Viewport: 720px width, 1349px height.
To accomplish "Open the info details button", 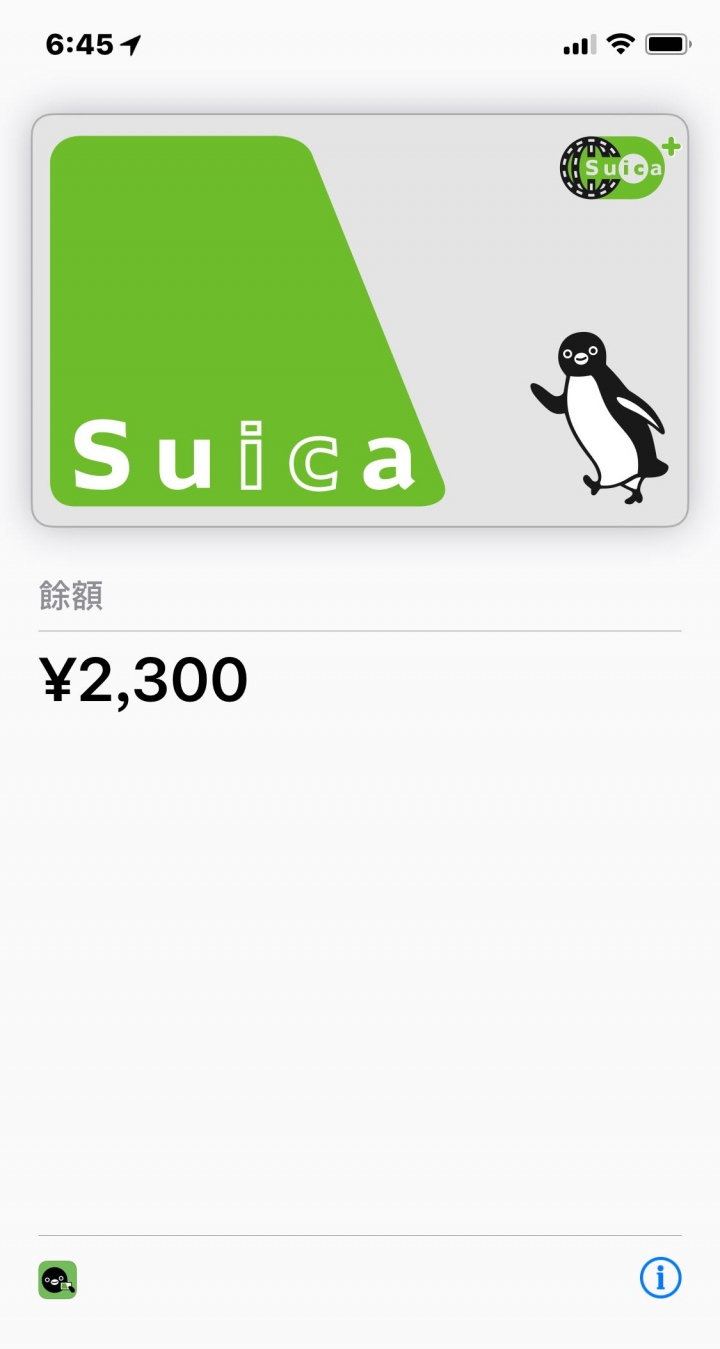I will 660,1277.
